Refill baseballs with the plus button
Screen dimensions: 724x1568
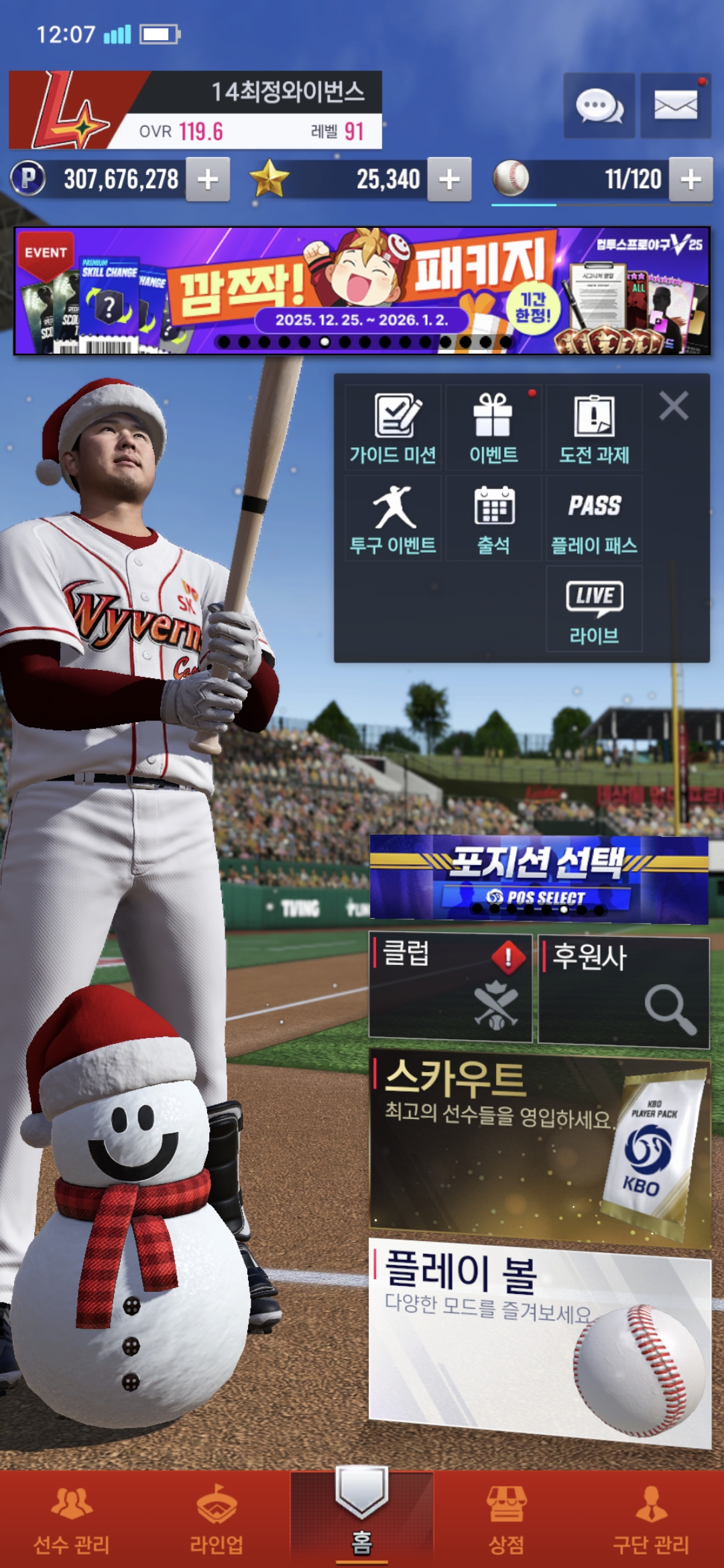(x=690, y=180)
